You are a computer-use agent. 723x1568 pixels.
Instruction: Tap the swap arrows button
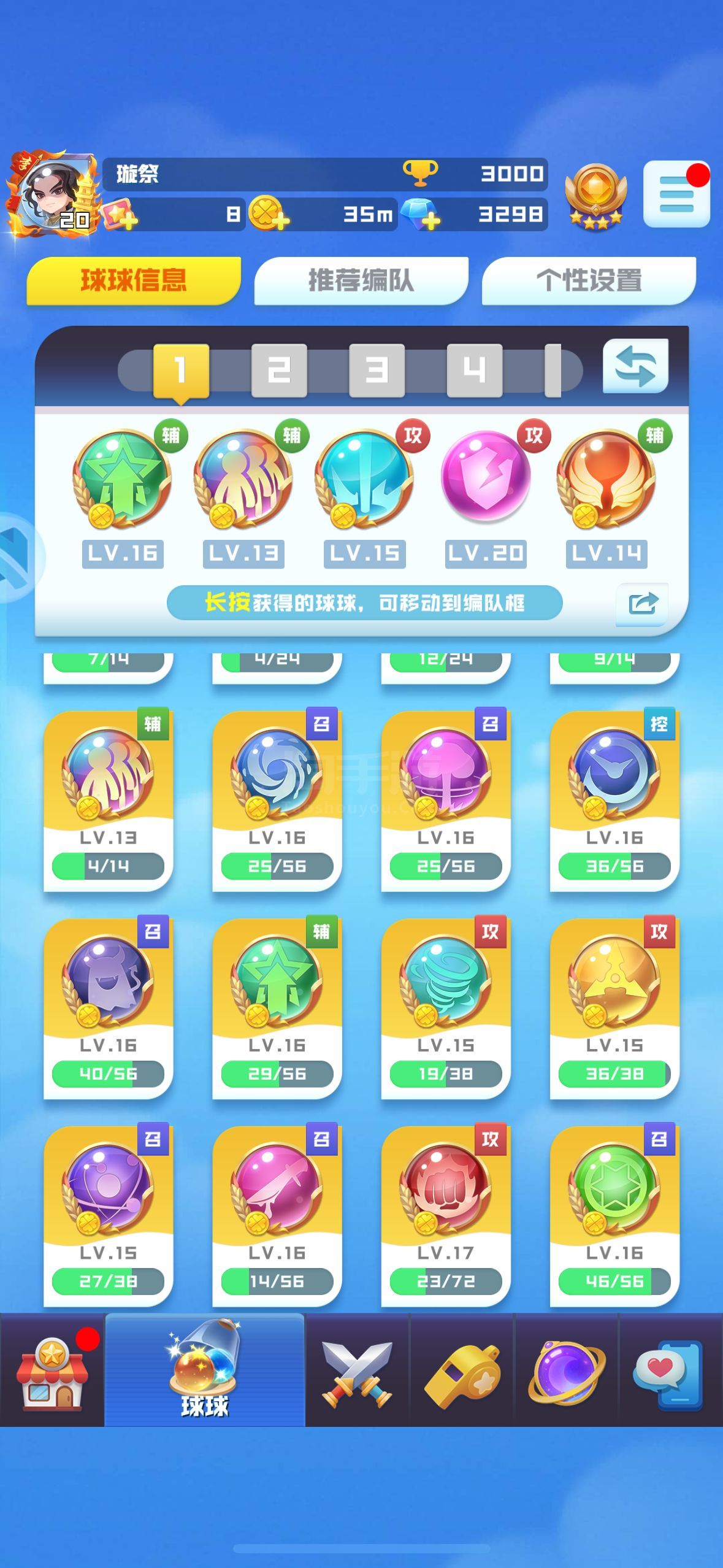635,366
